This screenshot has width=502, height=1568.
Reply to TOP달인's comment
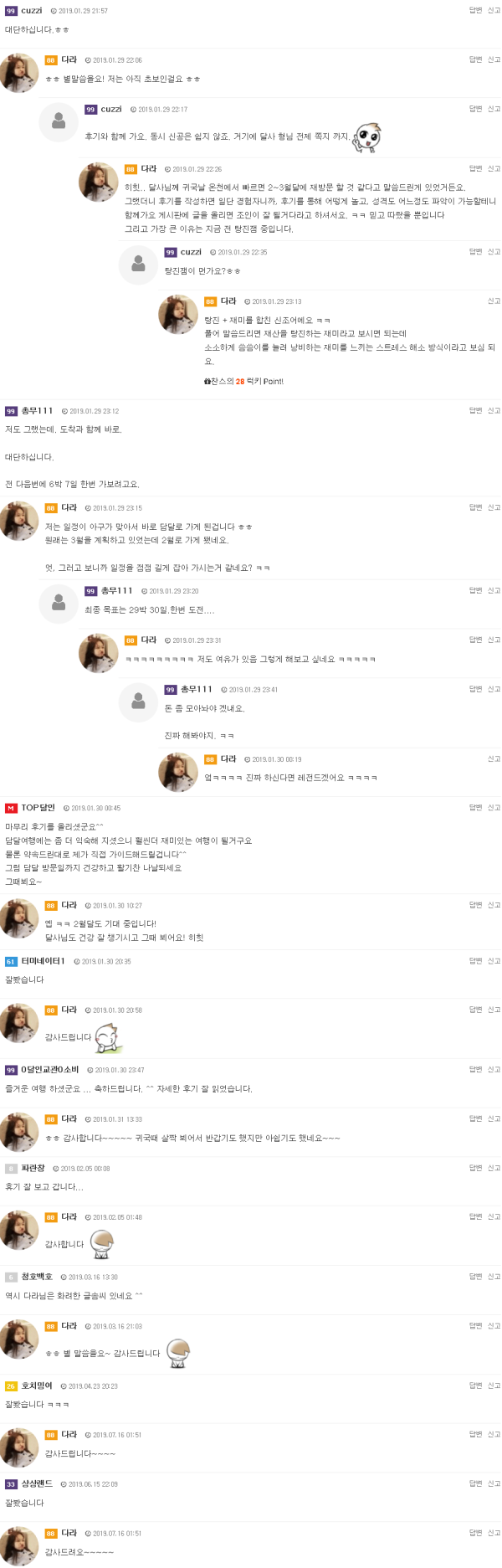(x=475, y=808)
